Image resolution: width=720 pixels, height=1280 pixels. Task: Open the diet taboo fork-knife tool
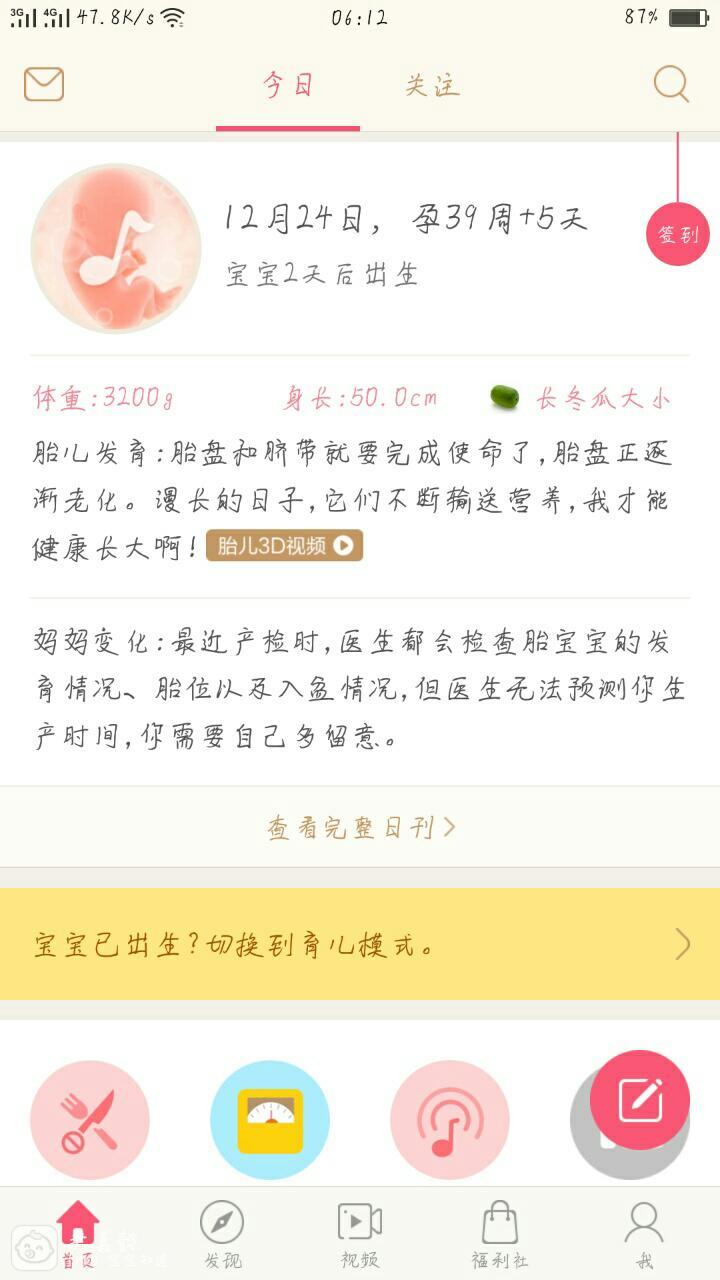tap(90, 1120)
